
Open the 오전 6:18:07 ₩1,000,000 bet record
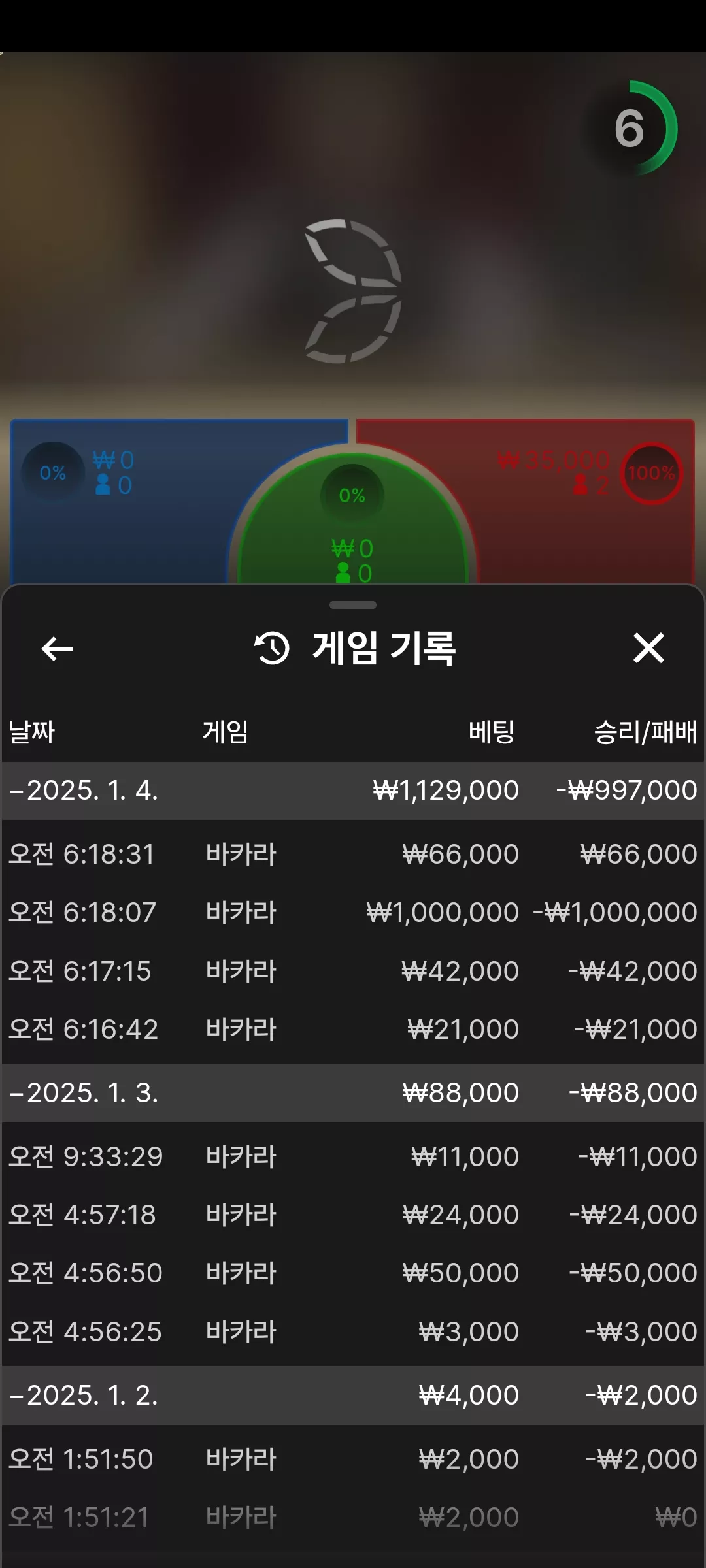click(353, 913)
